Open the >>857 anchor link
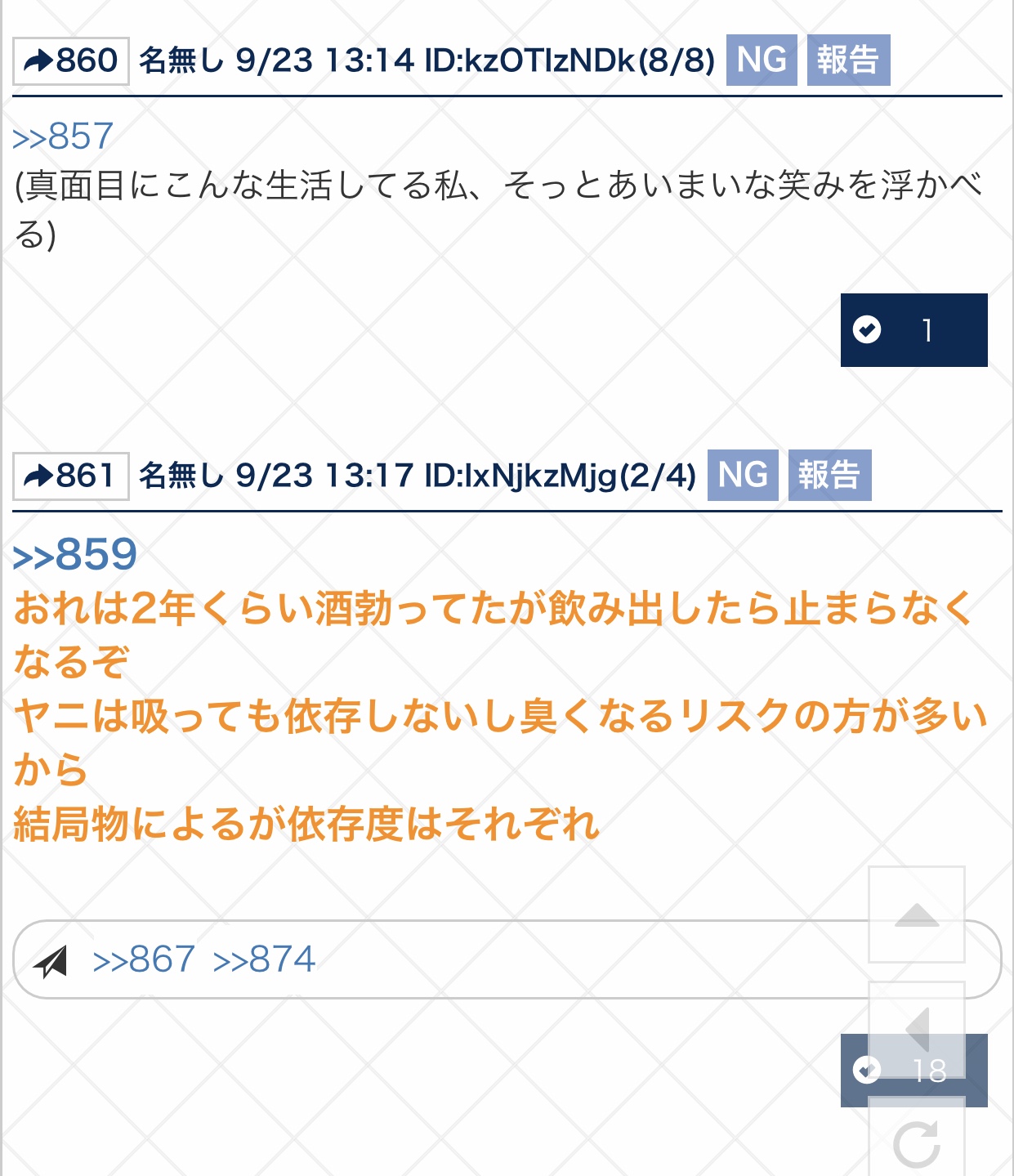This screenshot has width=1014, height=1176. (x=63, y=136)
